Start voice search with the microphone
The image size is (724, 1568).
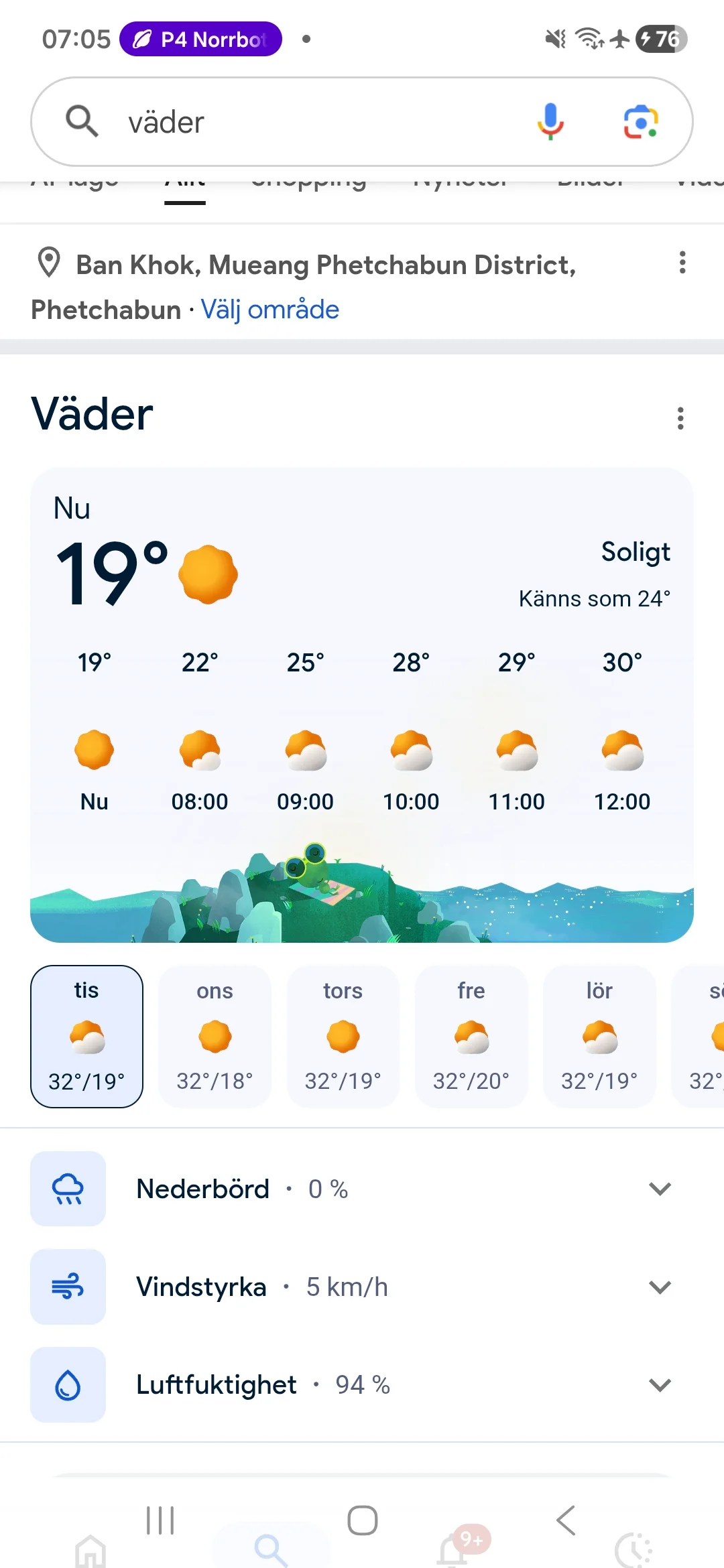pyautogui.click(x=550, y=121)
